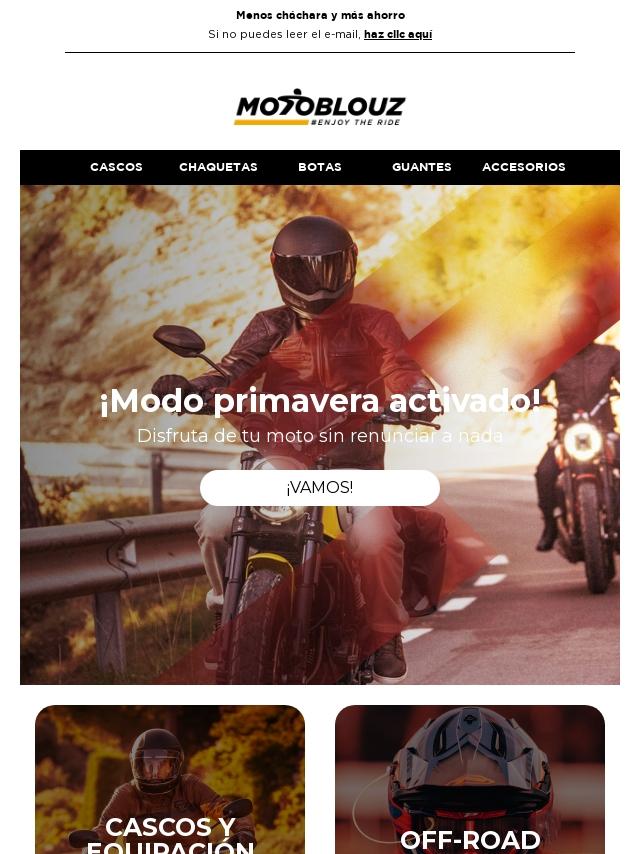Go to the CHAQUETAS section
This screenshot has height=854, width=640.
(218, 167)
